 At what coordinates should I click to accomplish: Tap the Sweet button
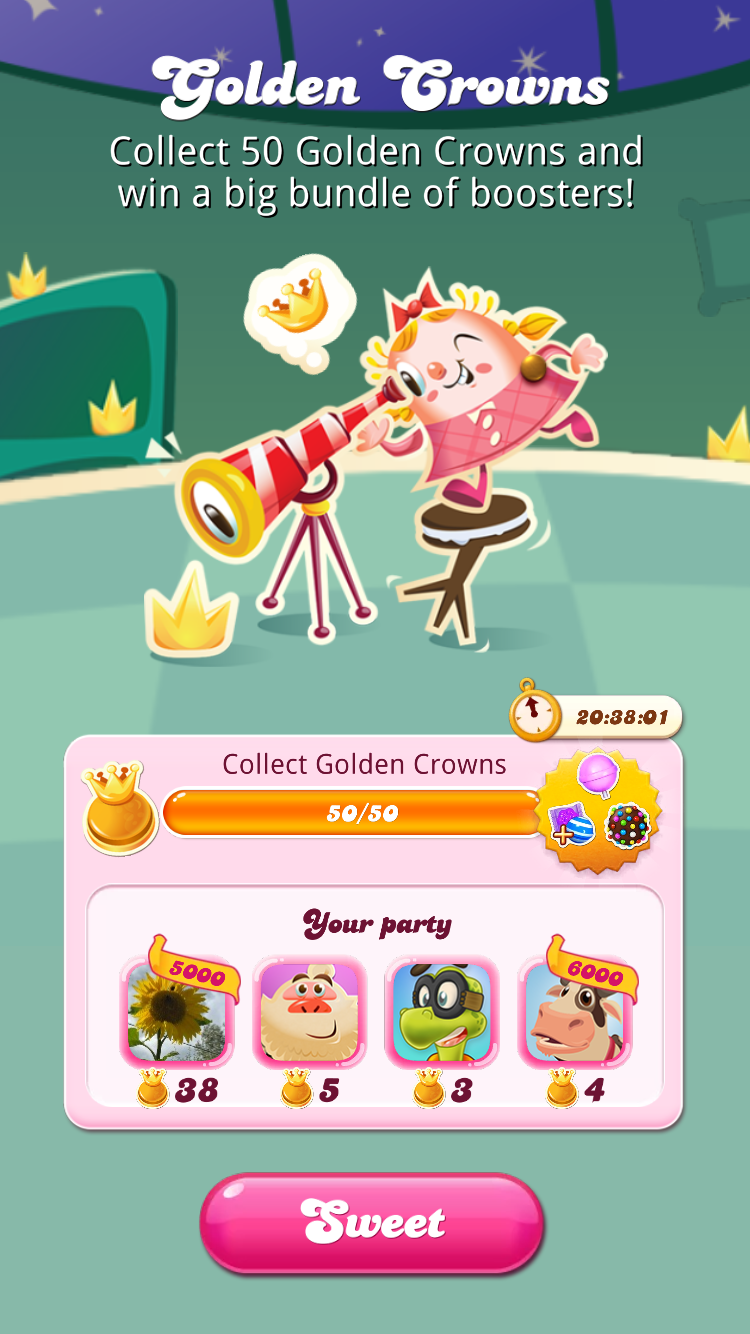(x=372, y=1222)
